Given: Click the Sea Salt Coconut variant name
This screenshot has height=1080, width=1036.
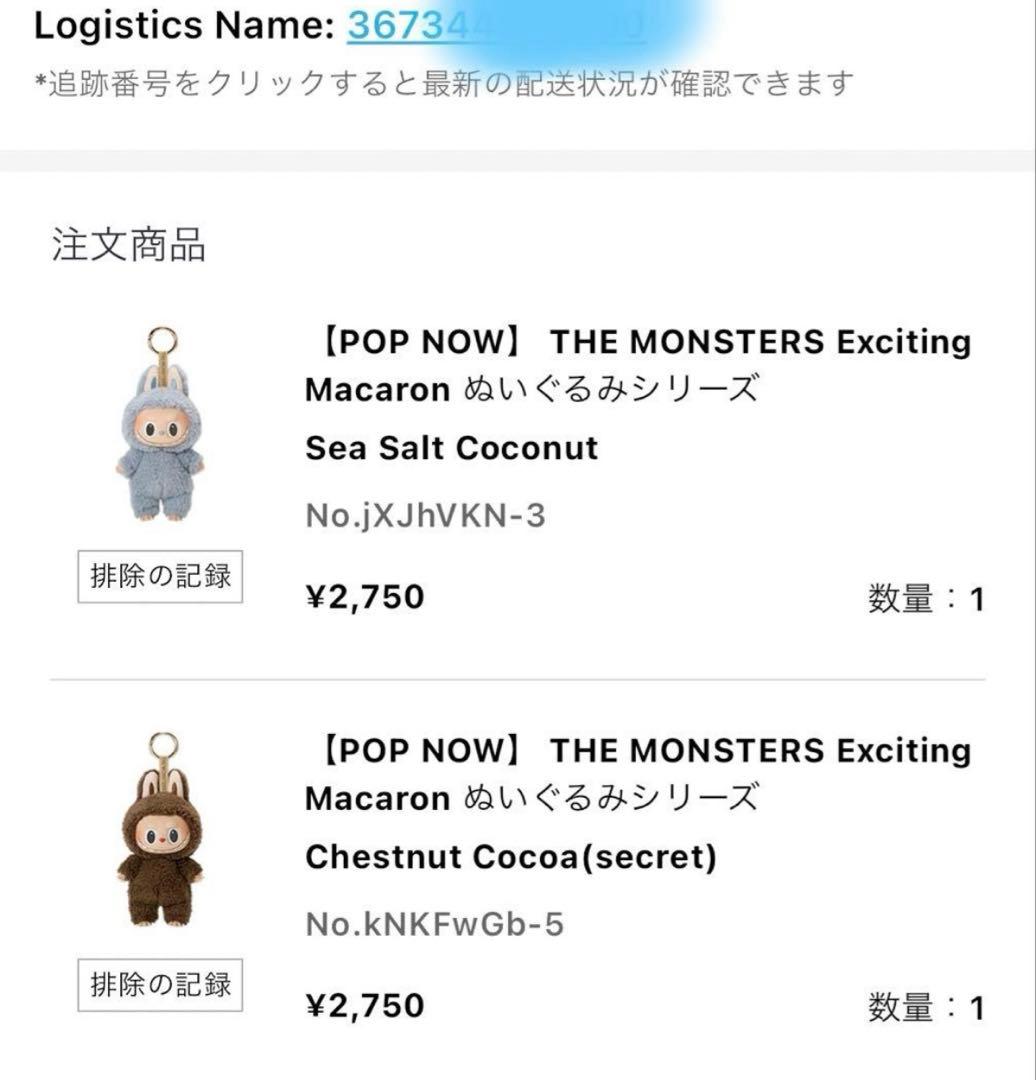Looking at the screenshot, I should [x=450, y=447].
